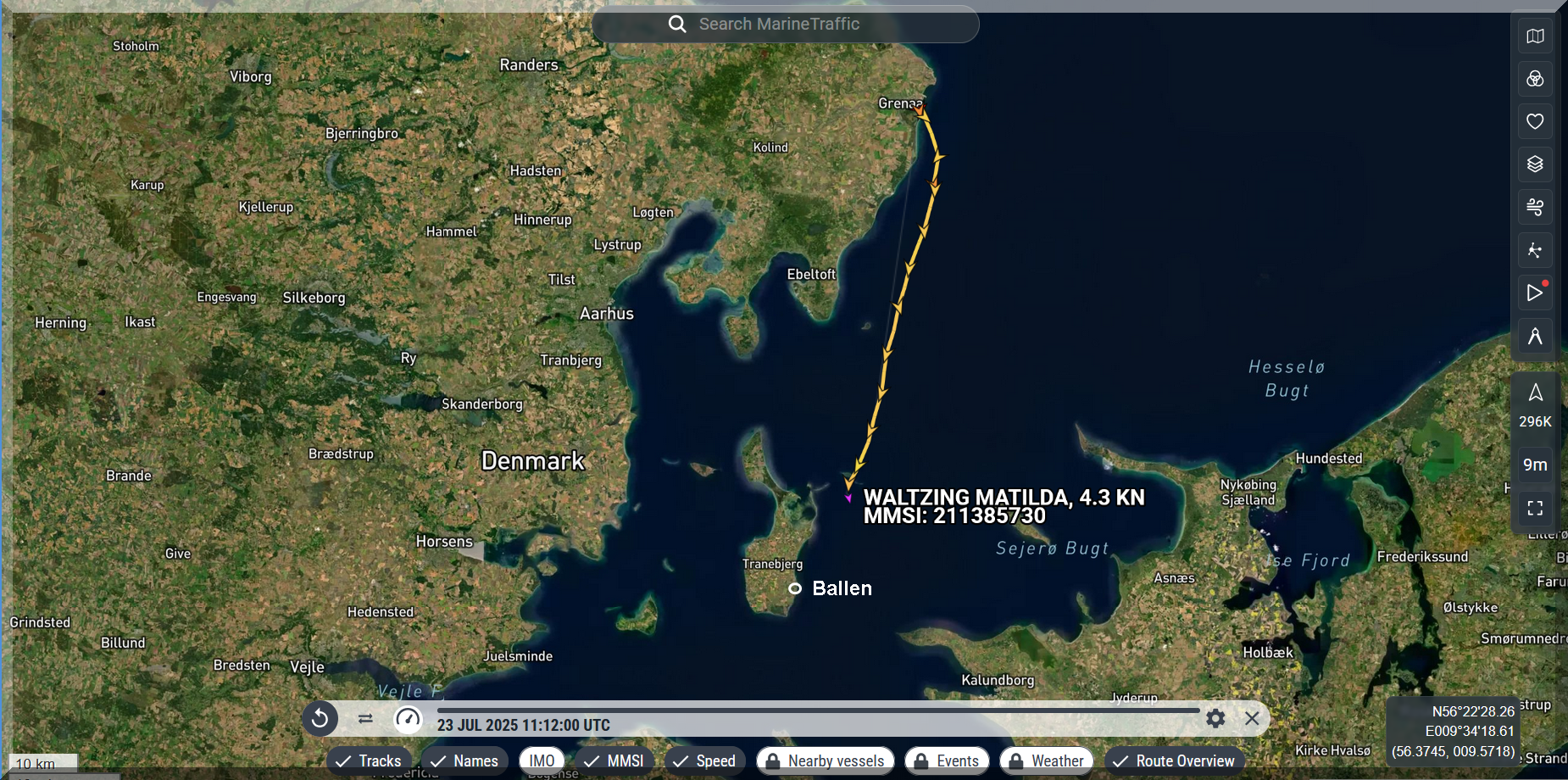Open the distance measuring compass tool

(x=1535, y=337)
